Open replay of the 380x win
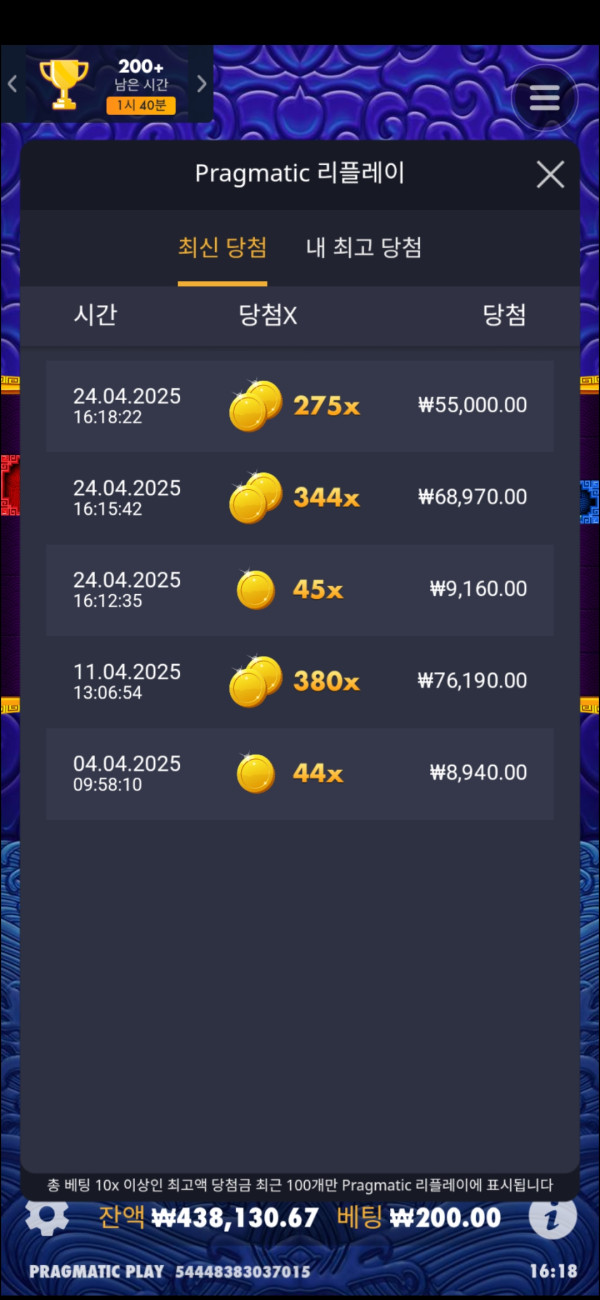This screenshot has width=600, height=1300. [300, 682]
